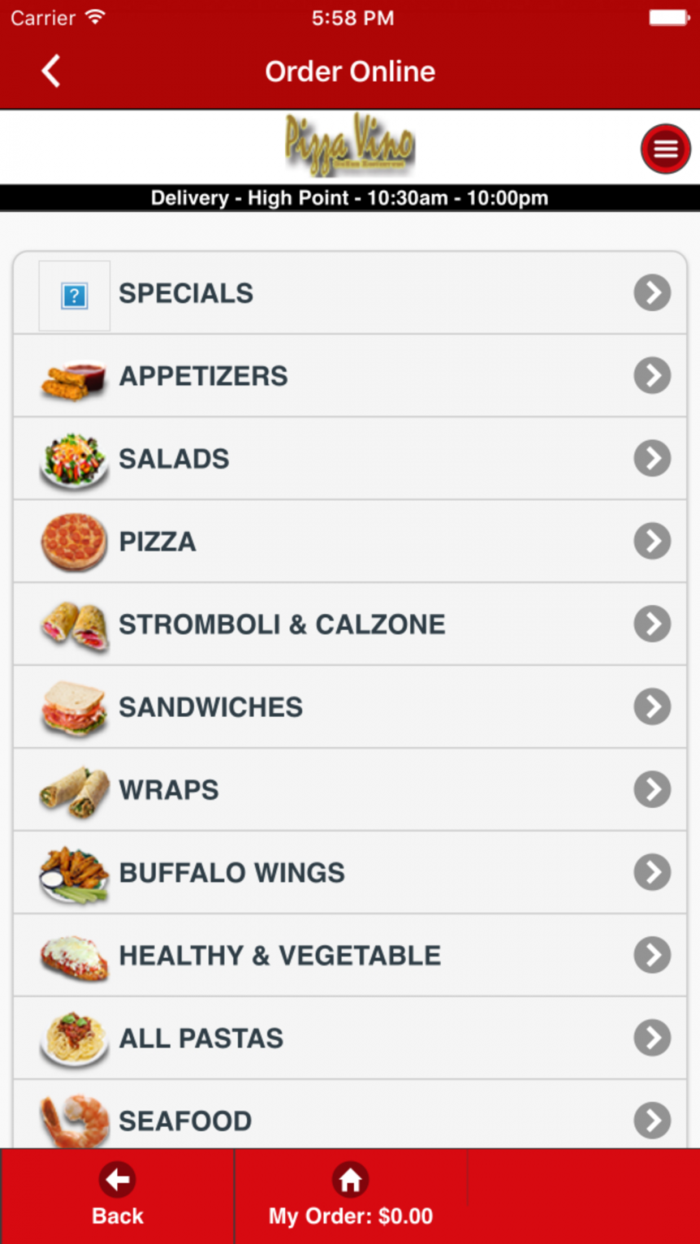Browse the Appetizers category
Viewport: 700px width, 1244px height.
coord(350,376)
